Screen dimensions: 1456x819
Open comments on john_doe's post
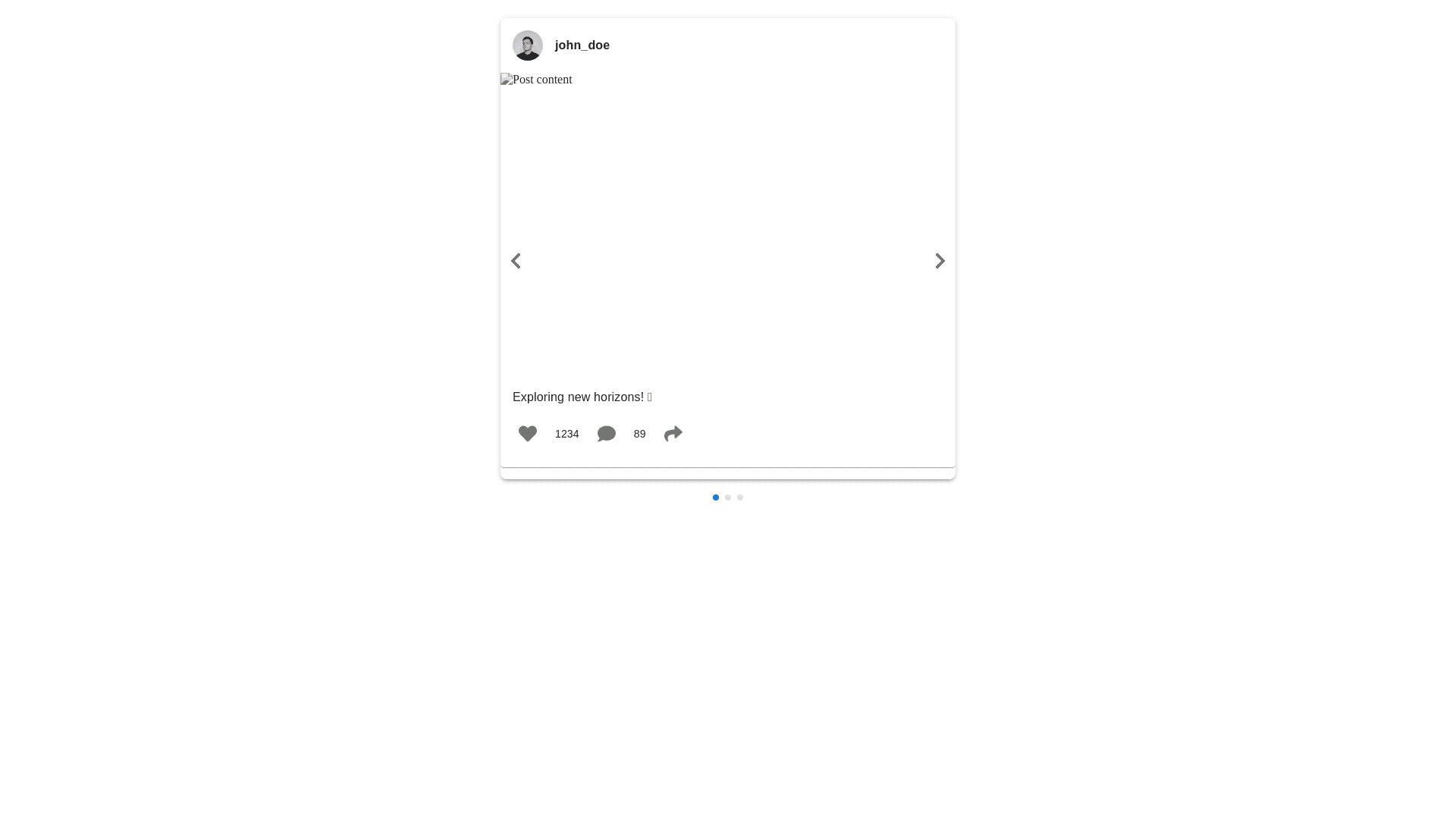tap(607, 434)
